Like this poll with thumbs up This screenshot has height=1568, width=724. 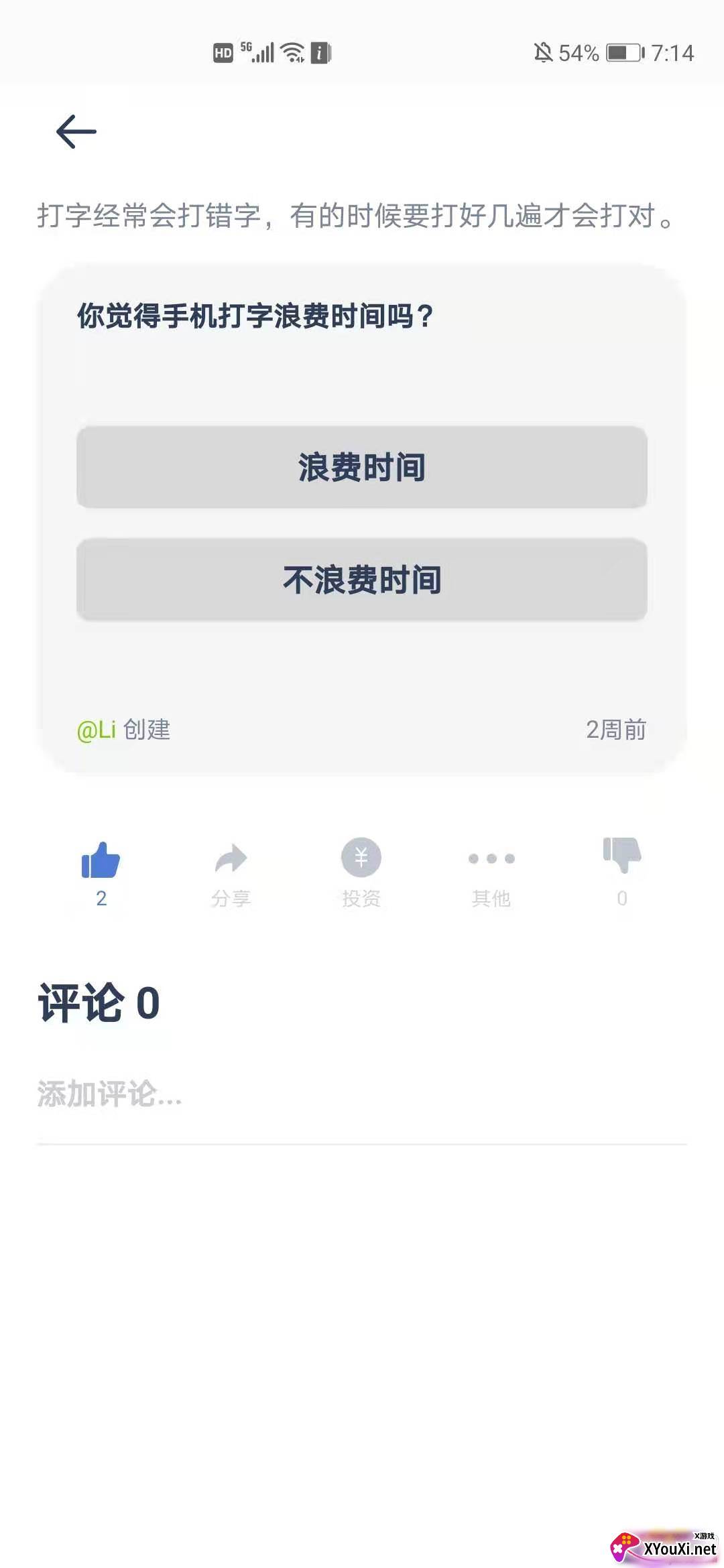pyautogui.click(x=101, y=860)
